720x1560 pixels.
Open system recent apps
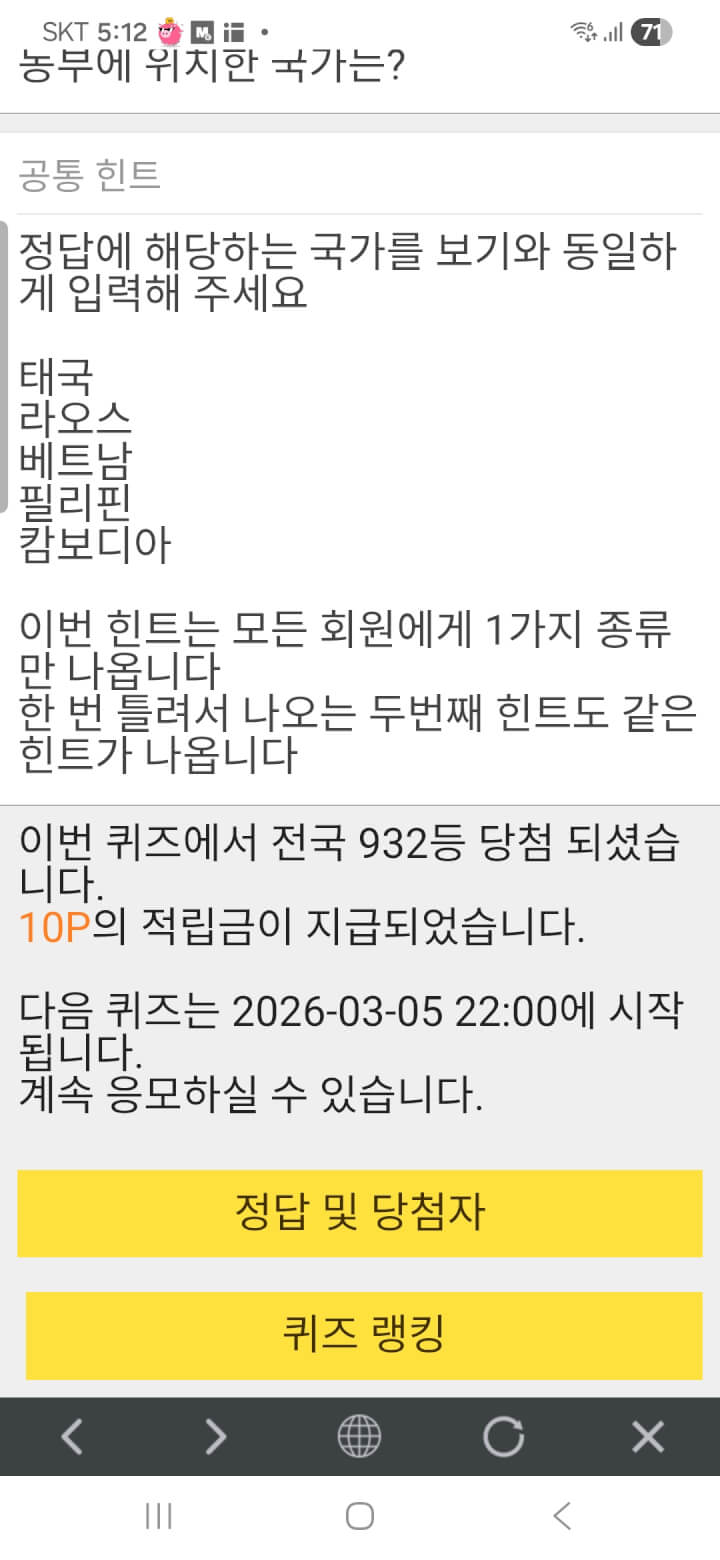[x=159, y=1516]
